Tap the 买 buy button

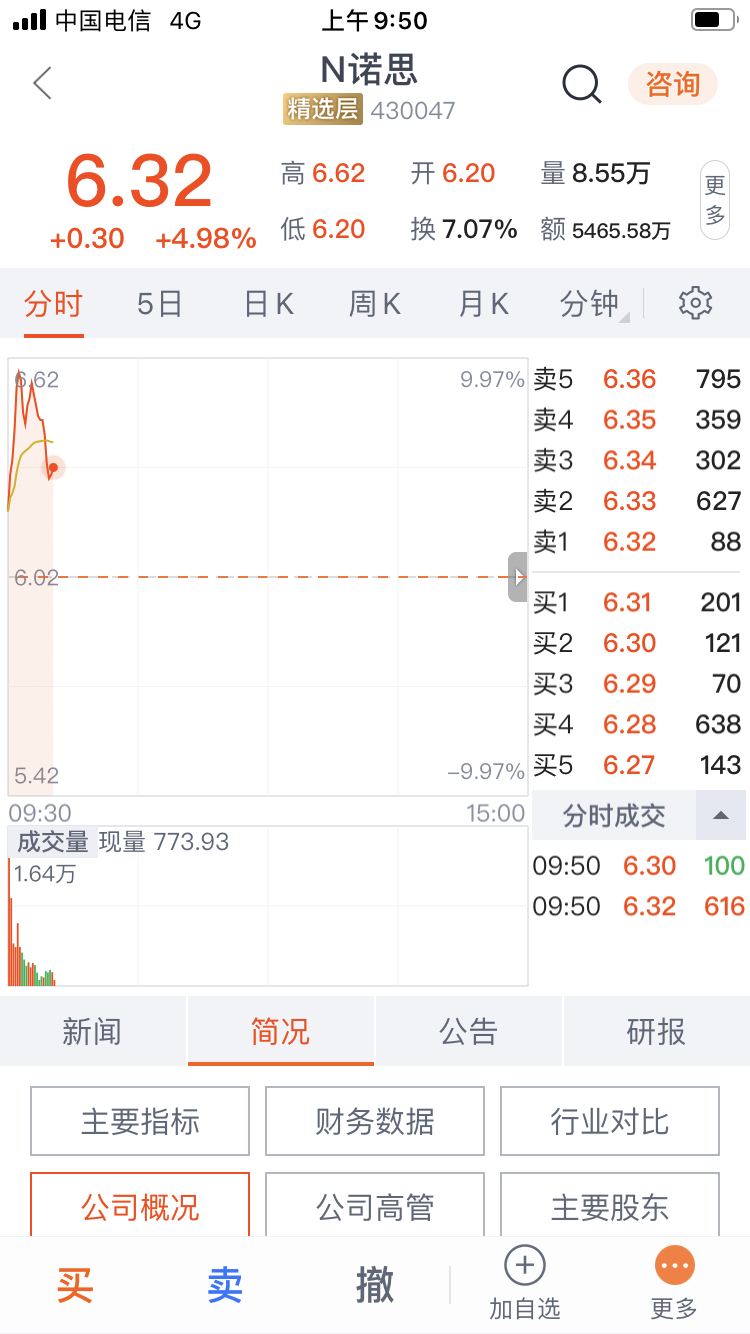[x=75, y=1285]
